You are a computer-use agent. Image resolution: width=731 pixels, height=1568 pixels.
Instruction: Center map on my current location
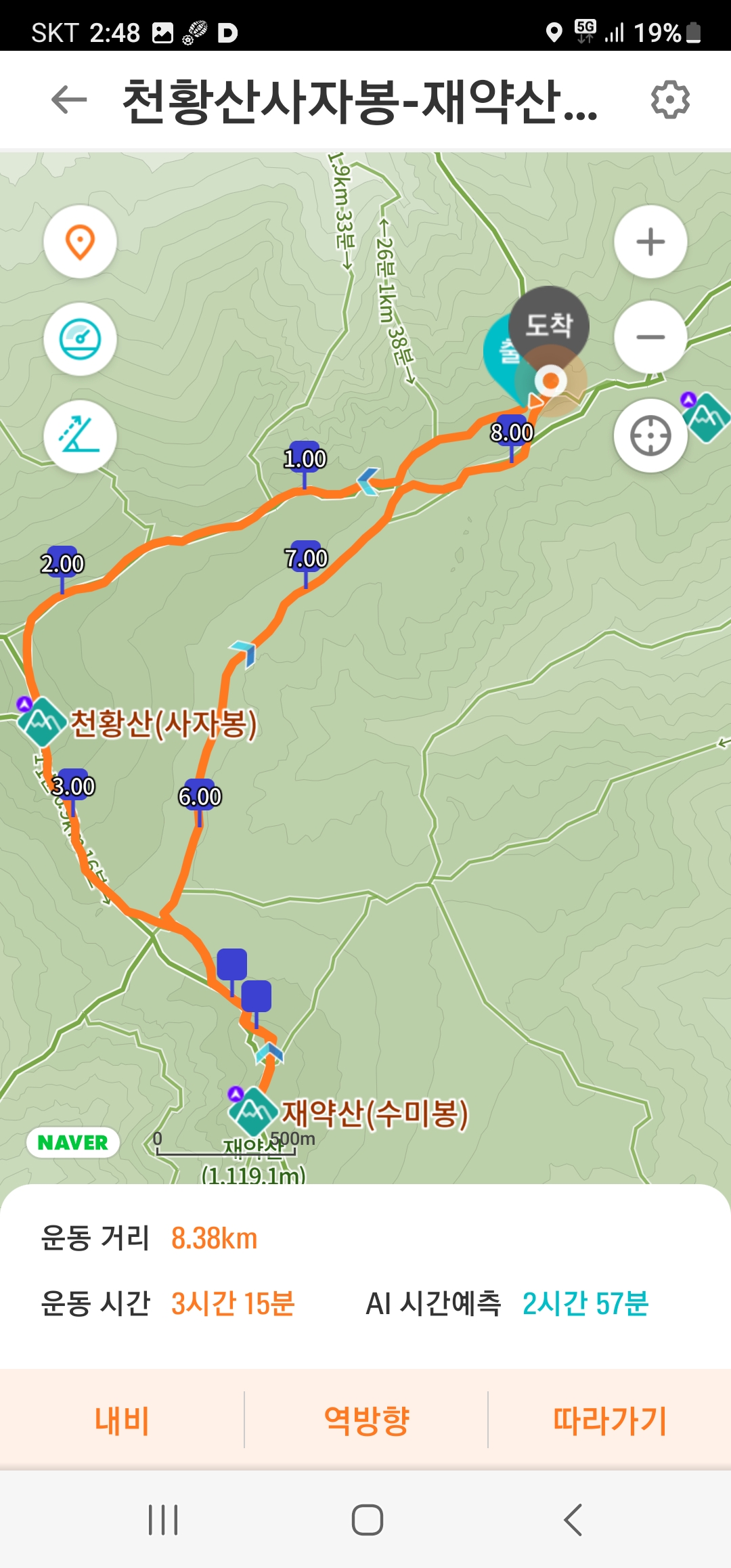[650, 435]
